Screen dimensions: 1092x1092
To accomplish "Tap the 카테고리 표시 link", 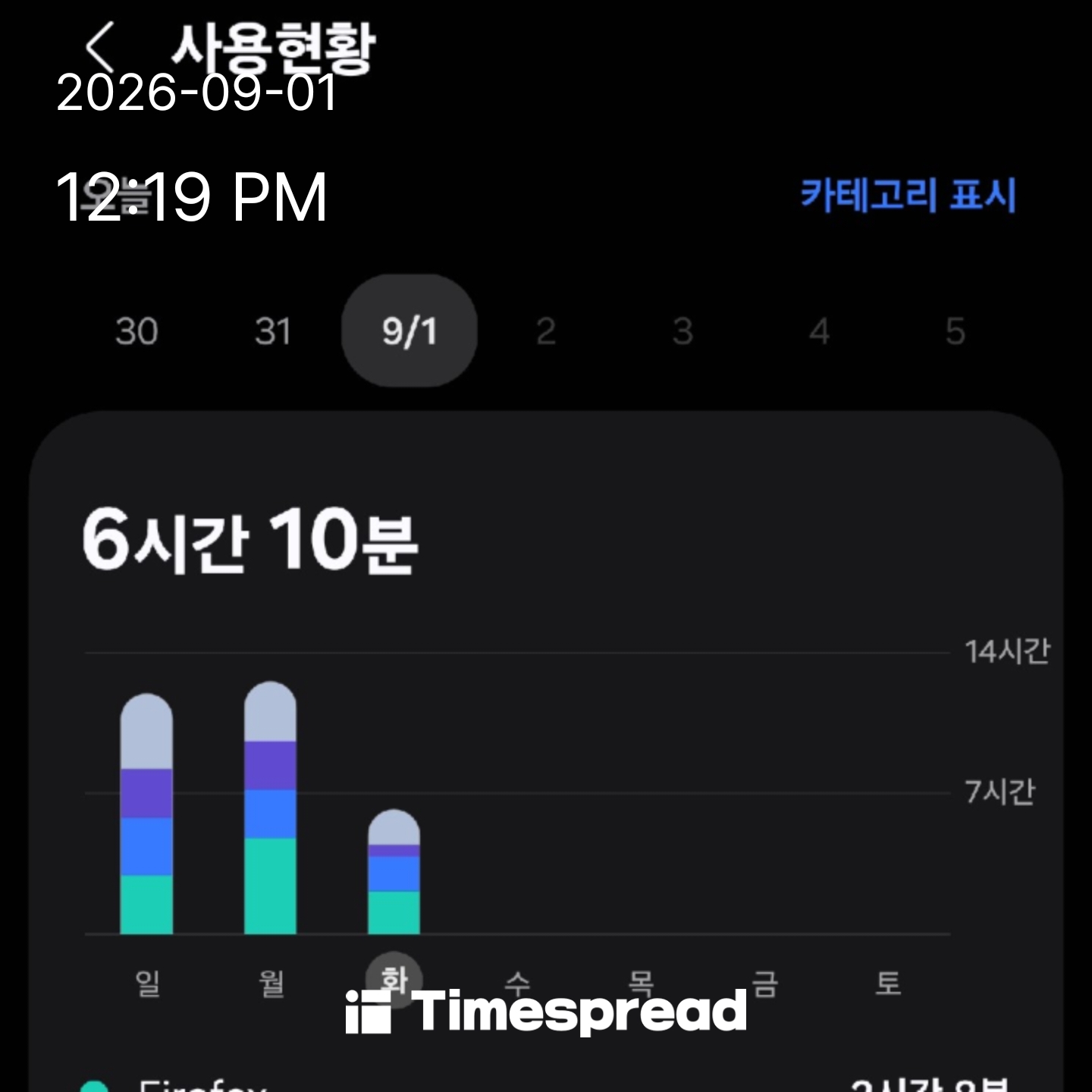I will click(x=908, y=196).
